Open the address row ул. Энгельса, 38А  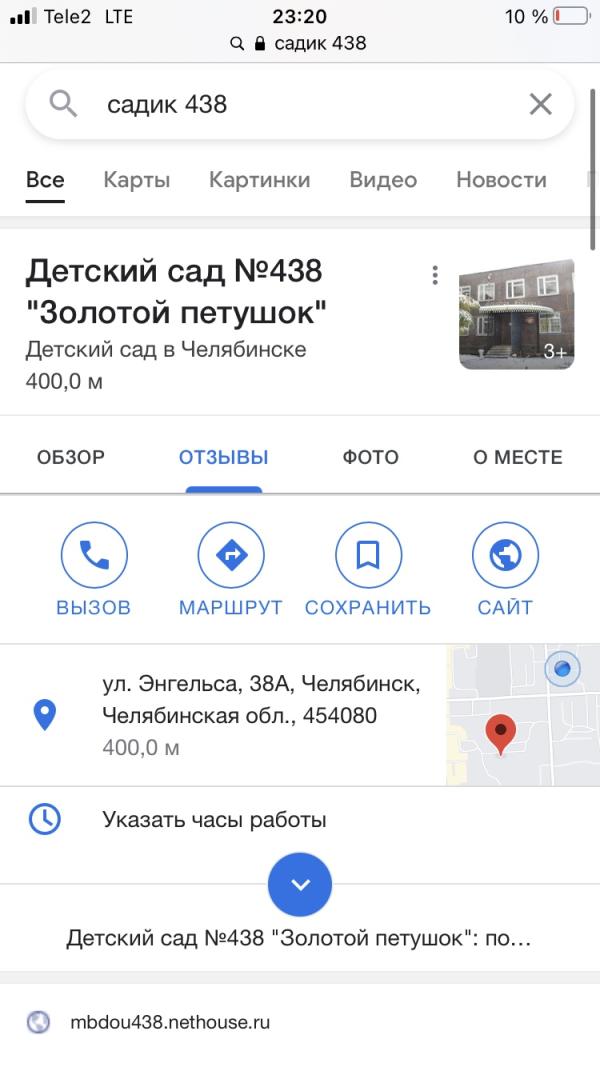[x=223, y=715]
